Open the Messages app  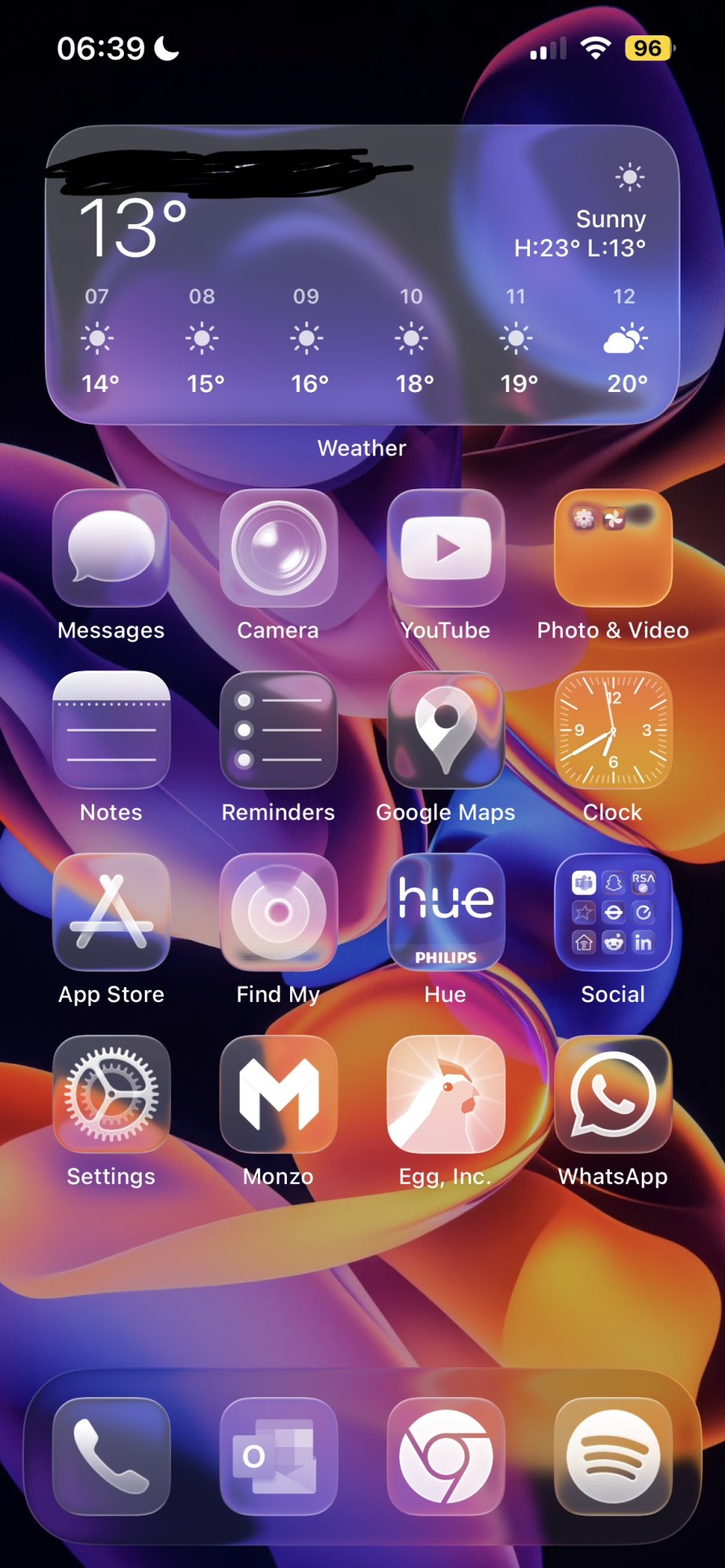111,548
